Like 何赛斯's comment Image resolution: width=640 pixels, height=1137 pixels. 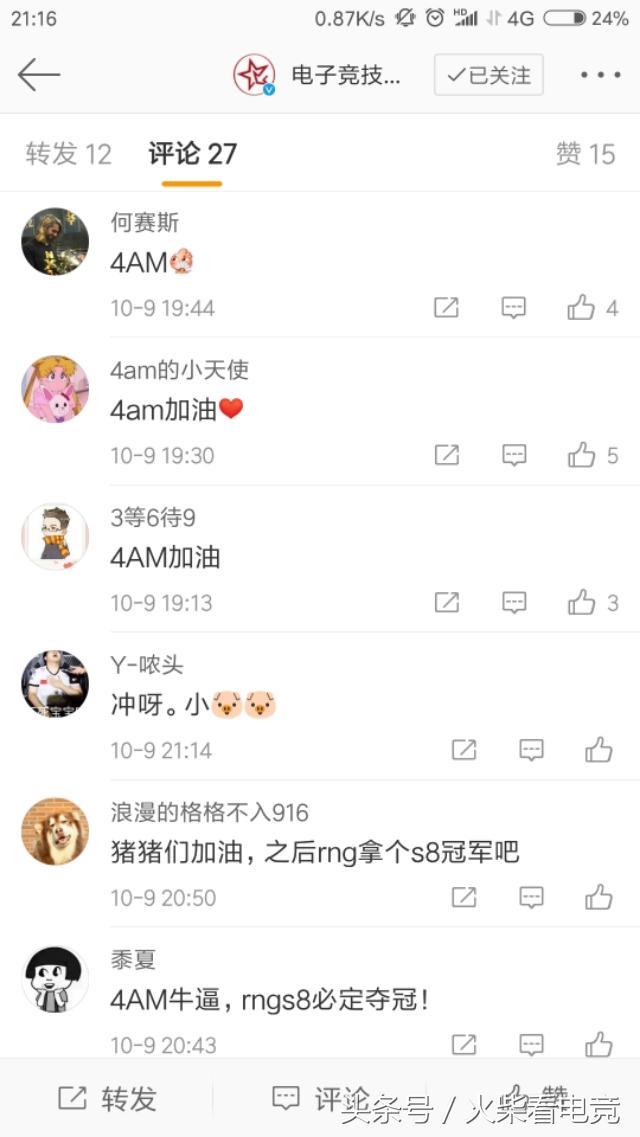[582, 308]
